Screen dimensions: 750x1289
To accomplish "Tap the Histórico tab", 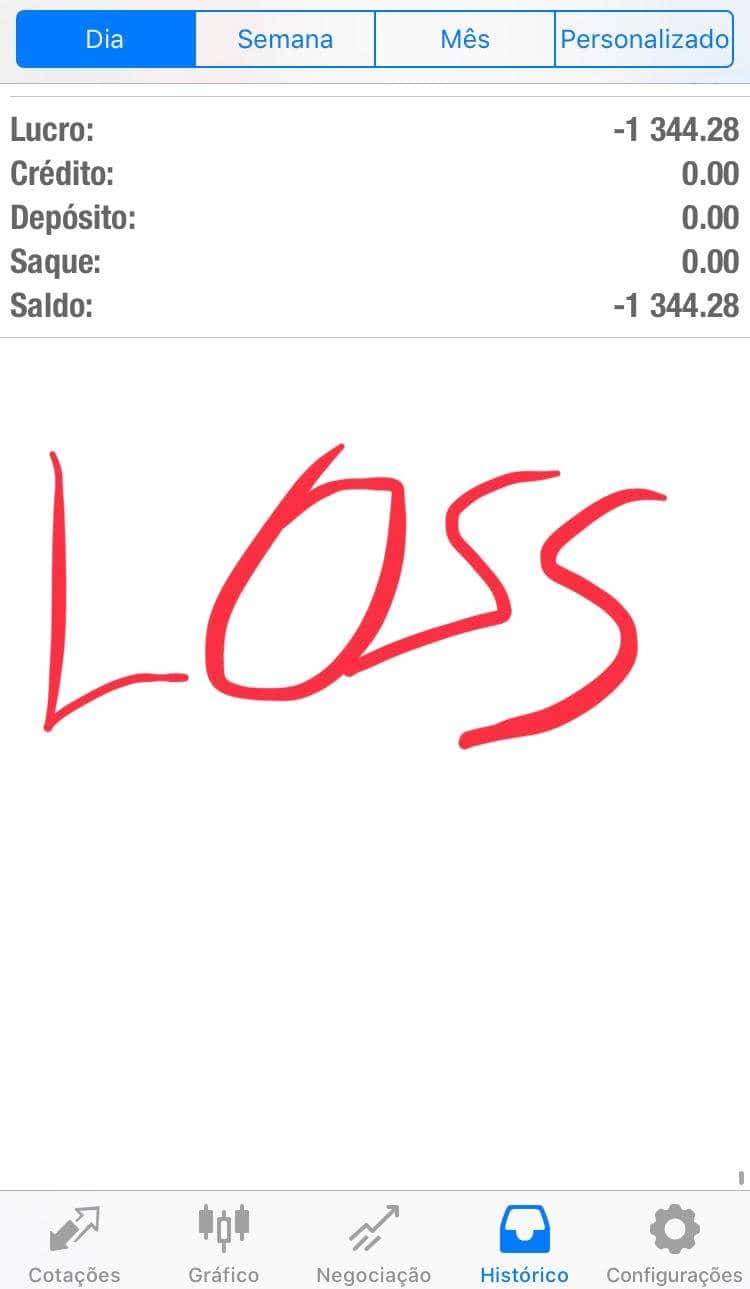I will (x=524, y=1242).
